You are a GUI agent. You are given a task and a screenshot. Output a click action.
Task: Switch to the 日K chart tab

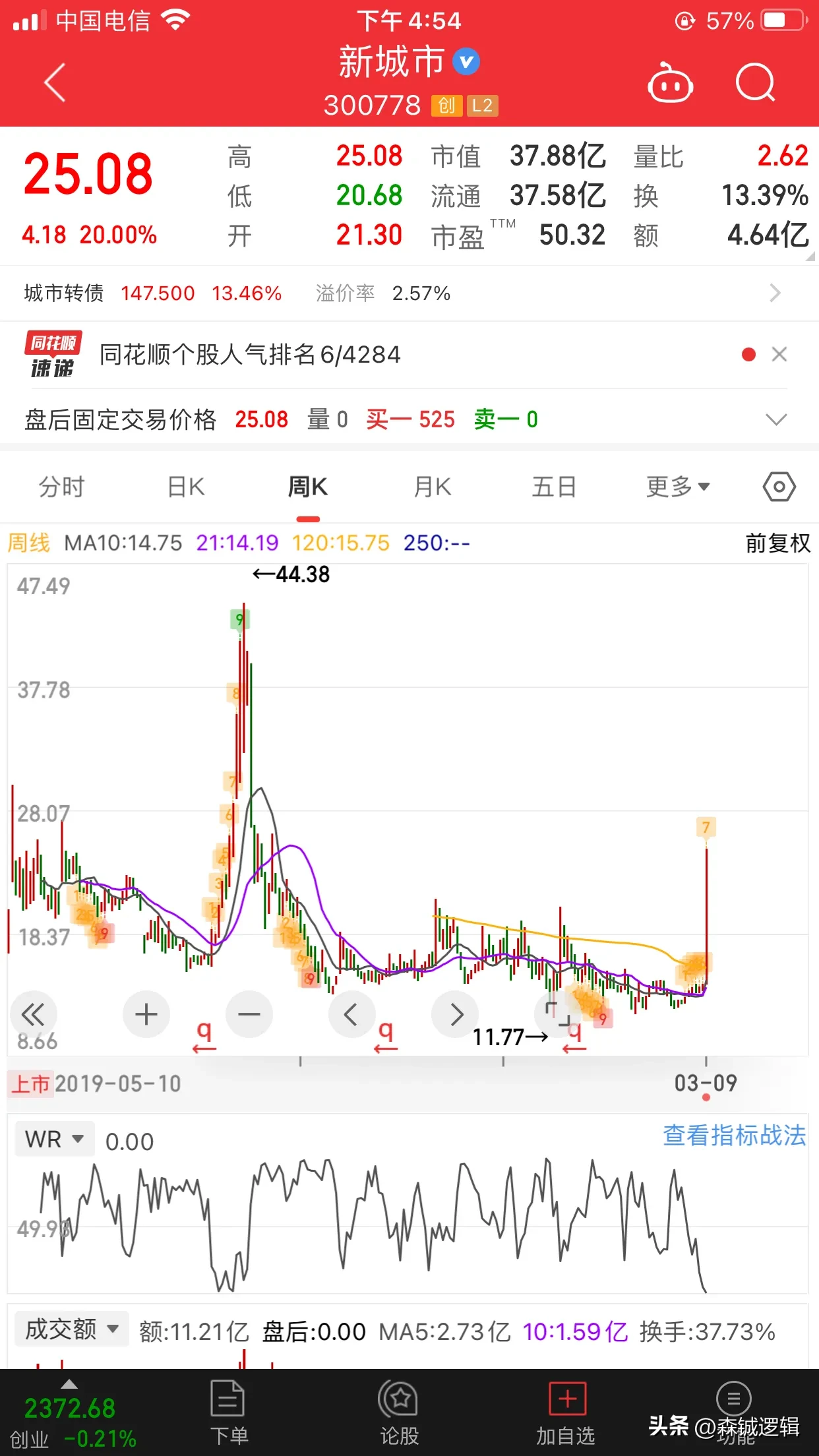[186, 487]
